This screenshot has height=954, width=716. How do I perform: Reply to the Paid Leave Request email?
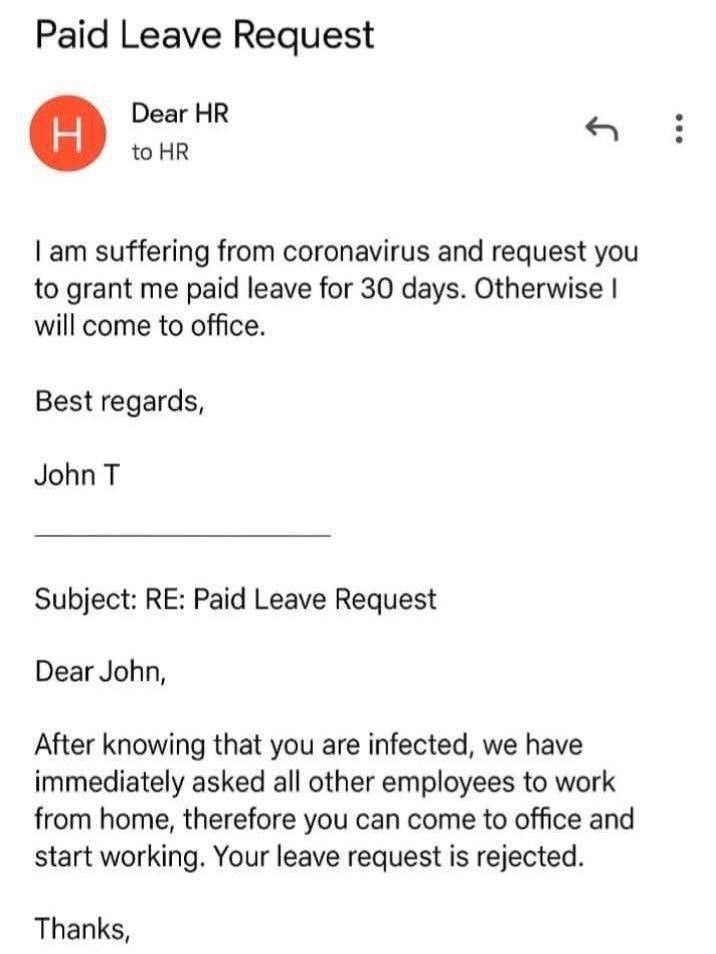tap(600, 128)
